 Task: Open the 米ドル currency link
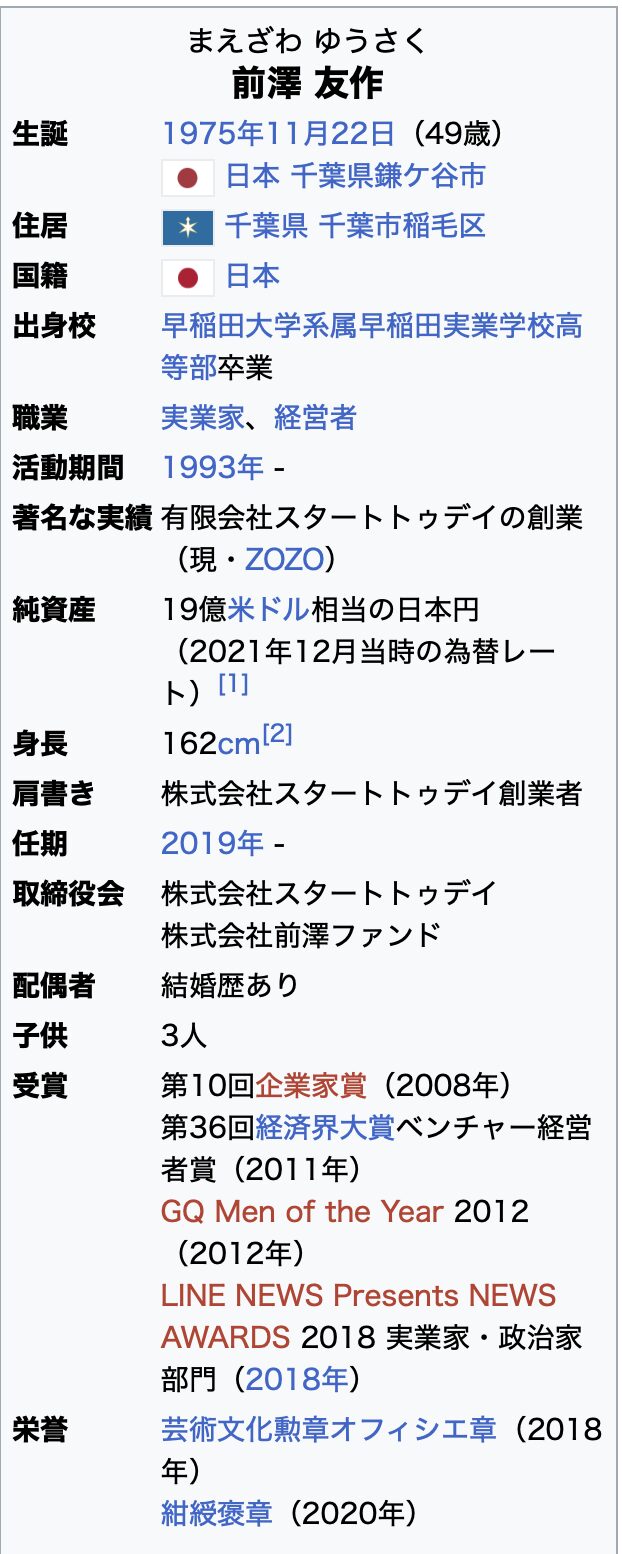tap(268, 609)
